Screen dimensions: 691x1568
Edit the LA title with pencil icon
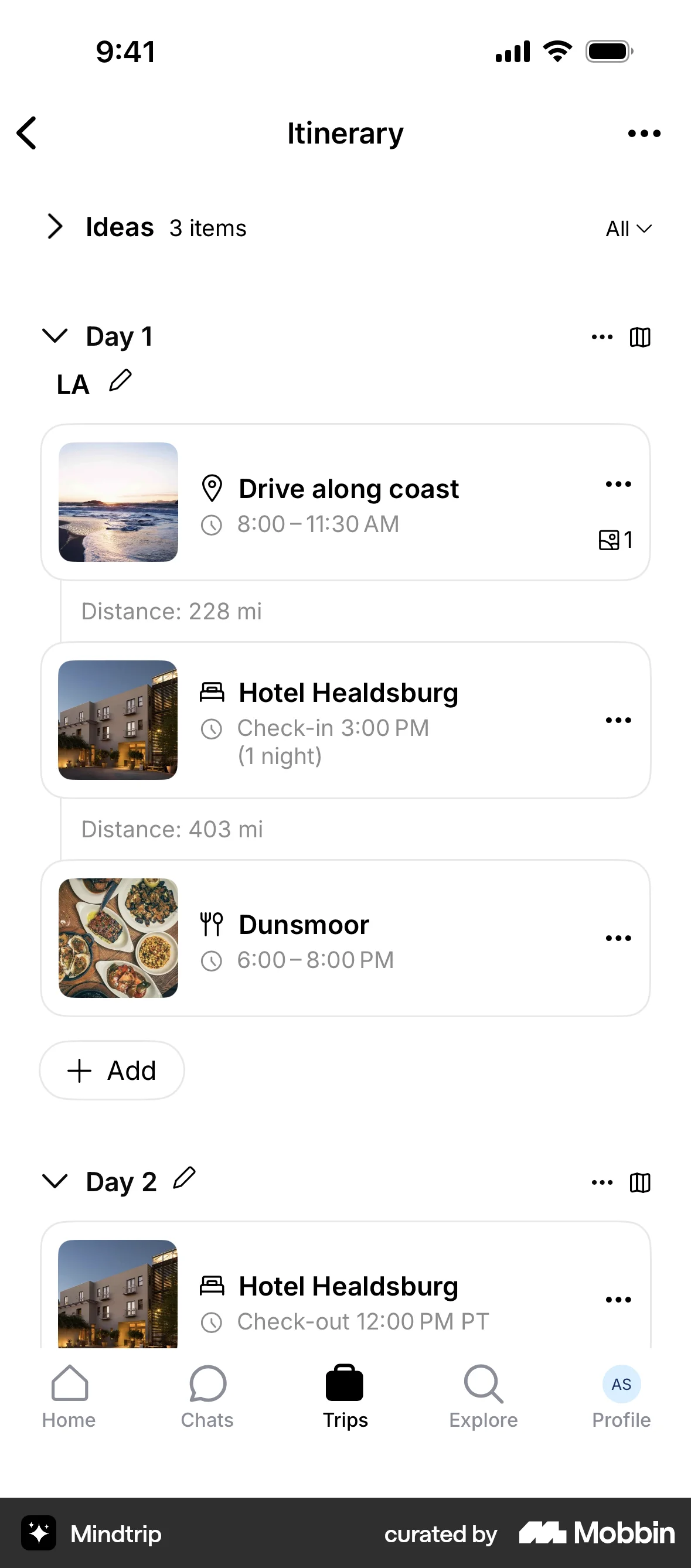point(121,381)
